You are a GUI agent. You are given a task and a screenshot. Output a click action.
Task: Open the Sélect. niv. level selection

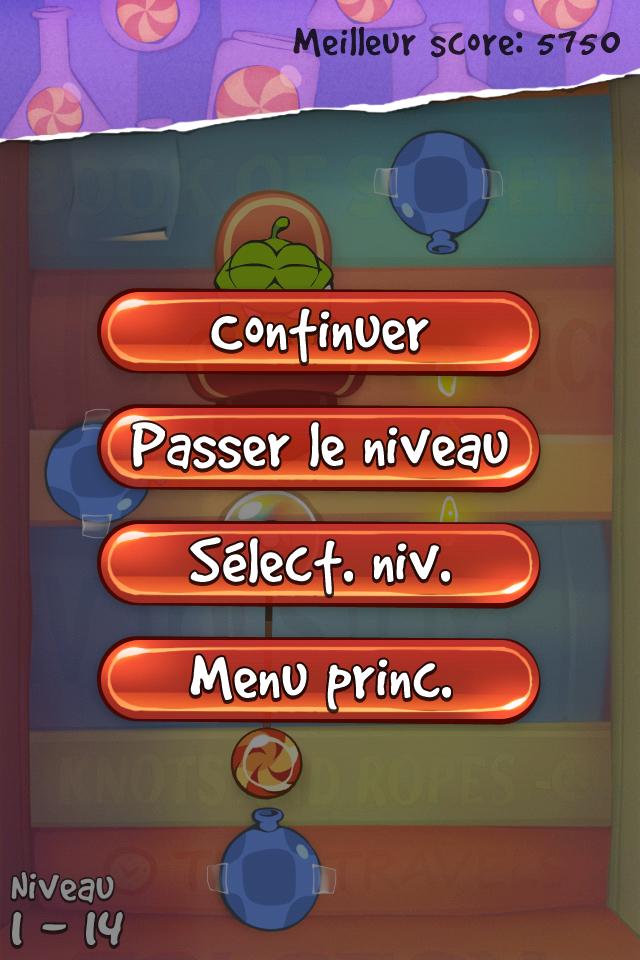[319, 565]
